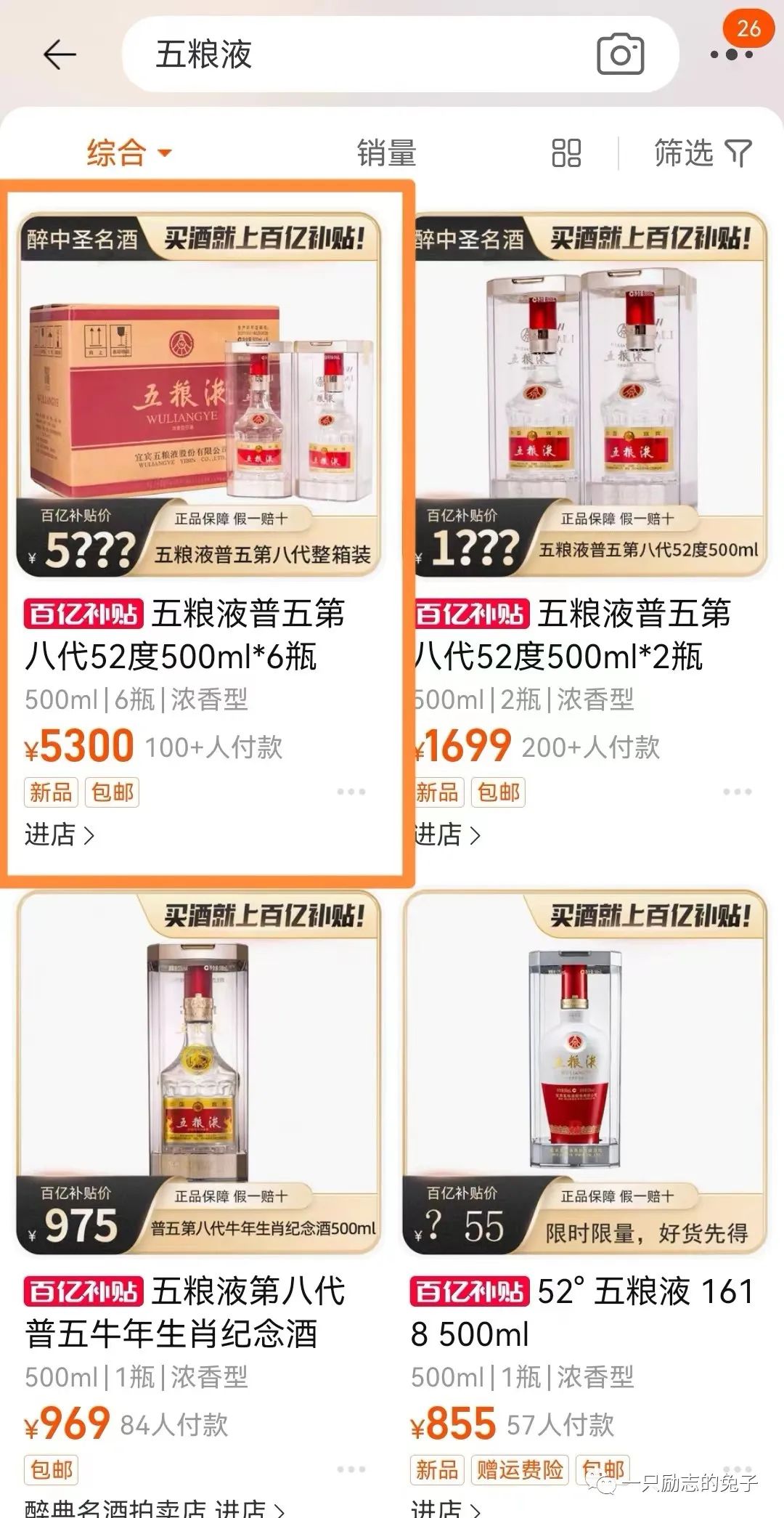The width and height of the screenshot is (784, 1518).
Task: Open the 筛选 filter panel
Action: pos(702,153)
